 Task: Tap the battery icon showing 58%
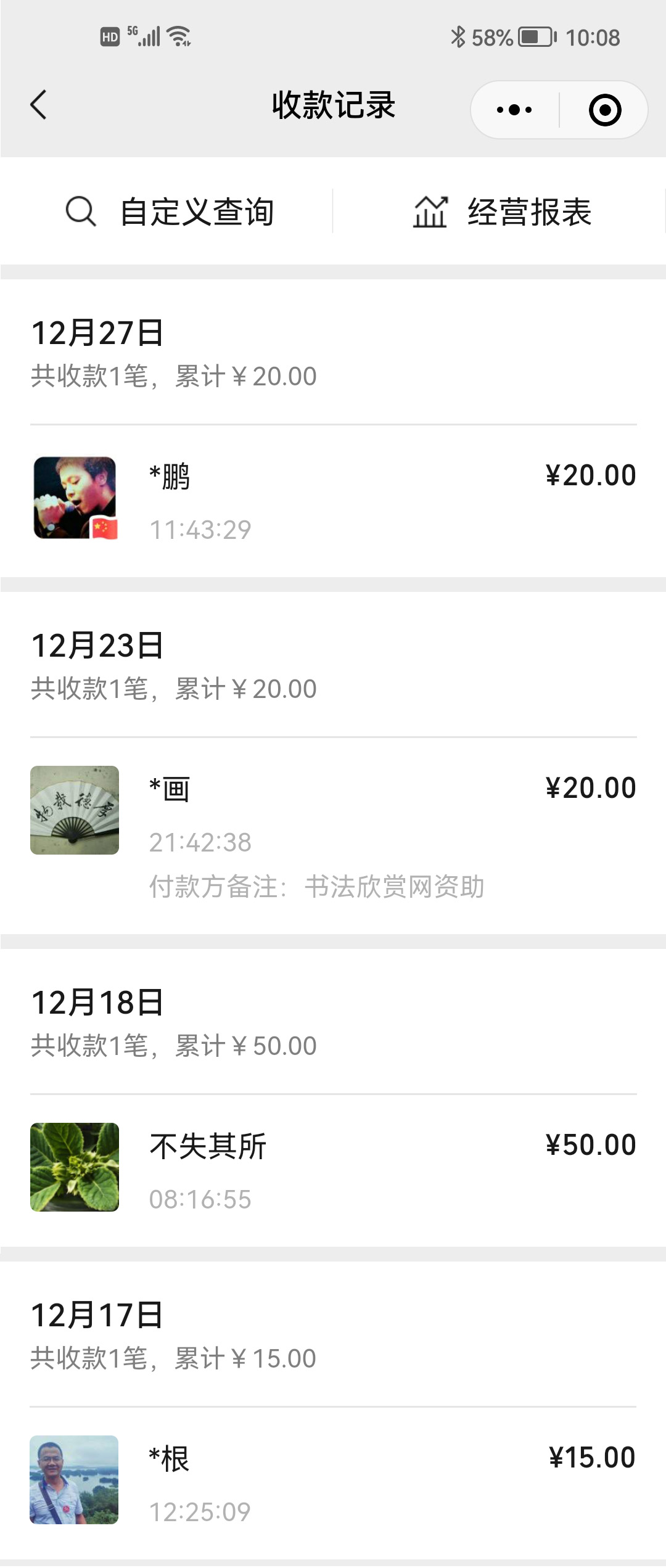point(534,37)
